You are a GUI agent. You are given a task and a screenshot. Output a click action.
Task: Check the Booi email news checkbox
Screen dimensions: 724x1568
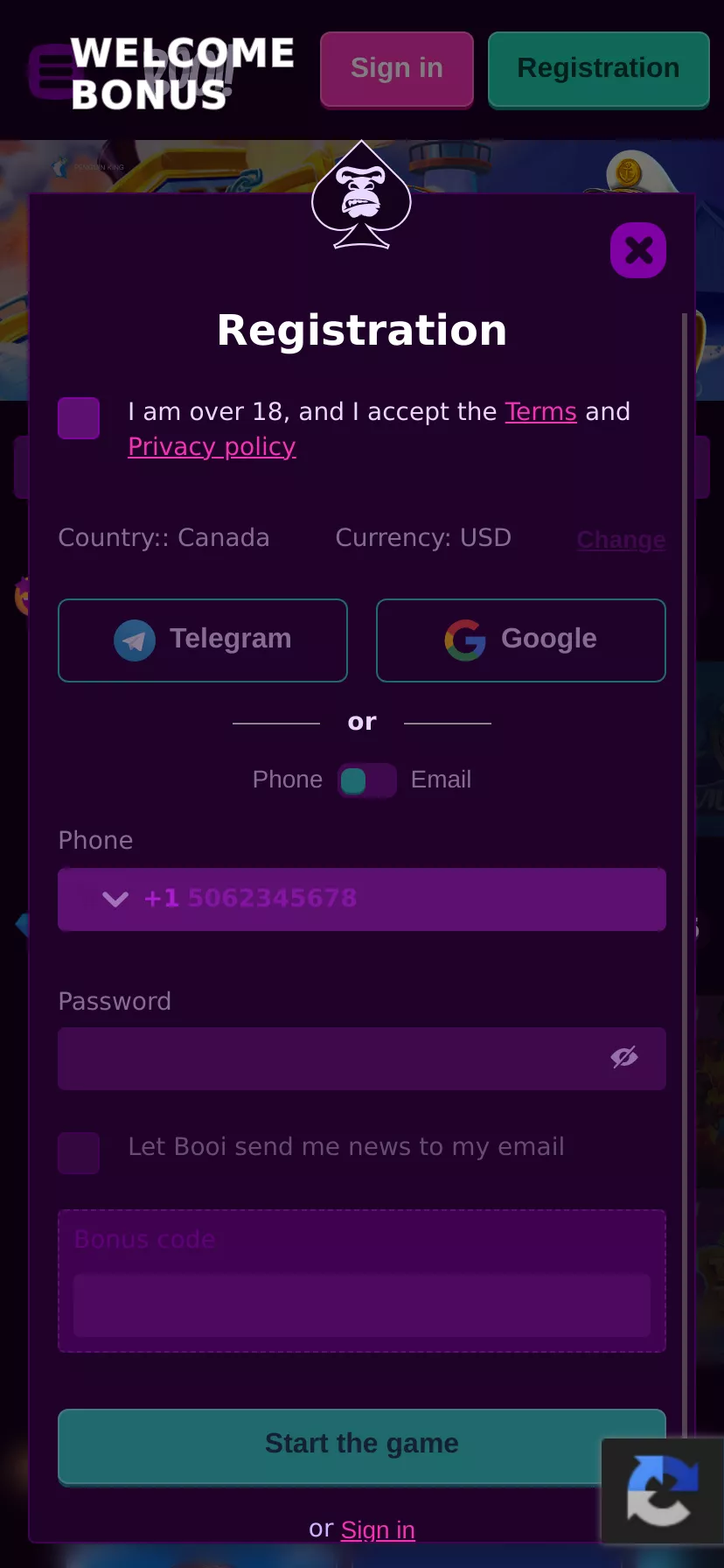coord(79,1152)
